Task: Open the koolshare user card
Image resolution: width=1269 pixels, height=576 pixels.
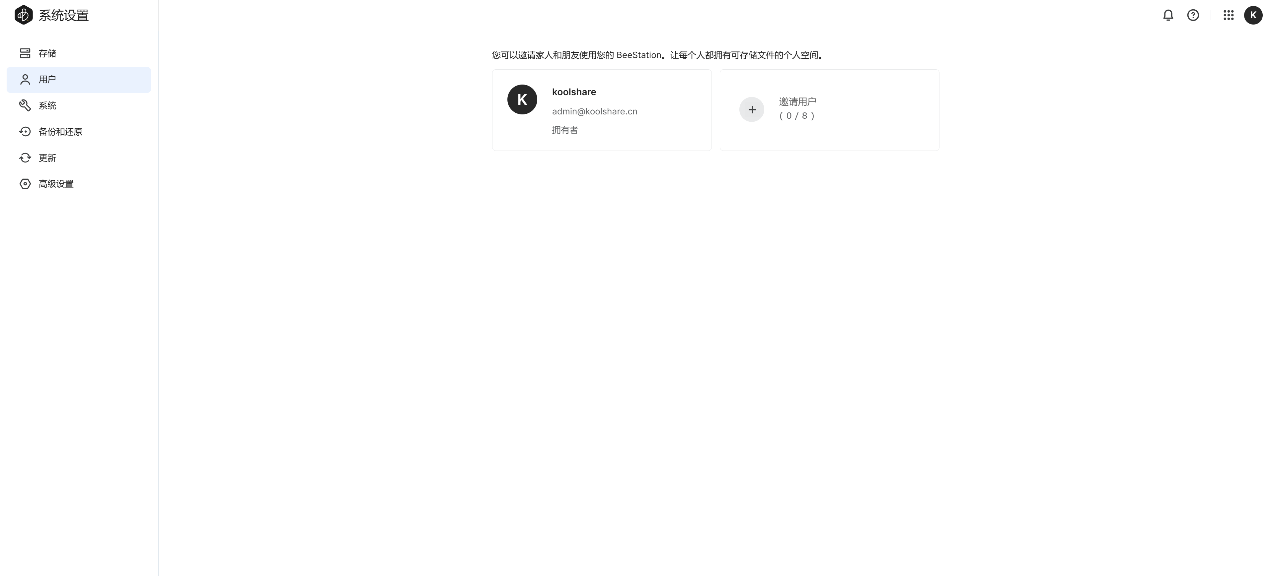Action: coord(601,110)
